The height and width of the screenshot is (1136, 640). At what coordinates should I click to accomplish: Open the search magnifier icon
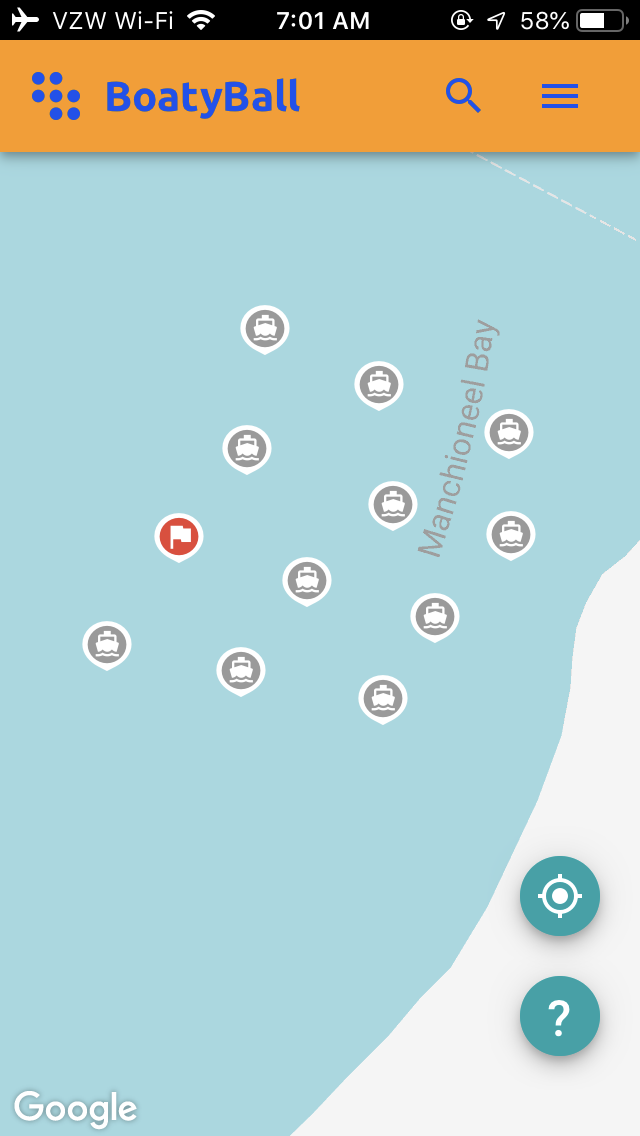463,96
